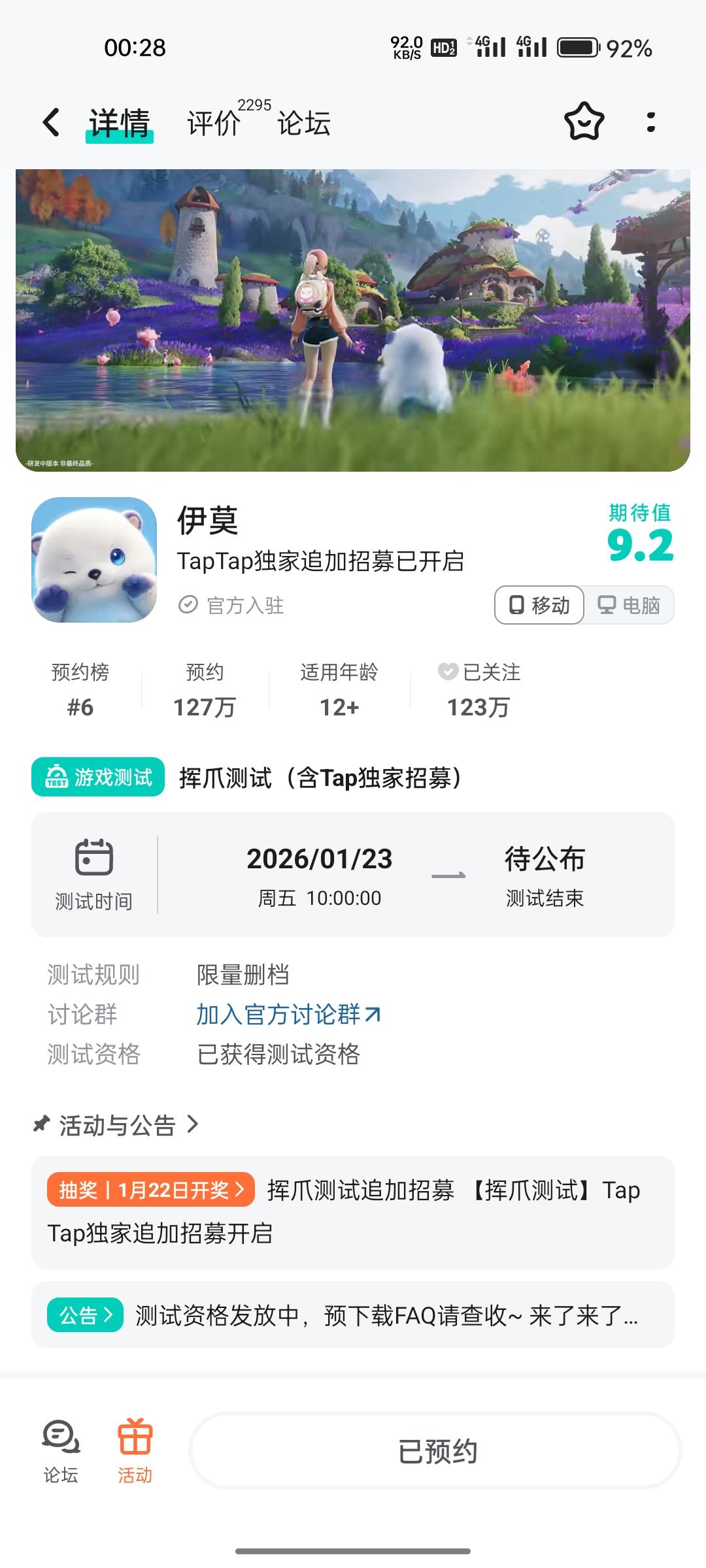Go back using the top-left arrow

point(52,122)
